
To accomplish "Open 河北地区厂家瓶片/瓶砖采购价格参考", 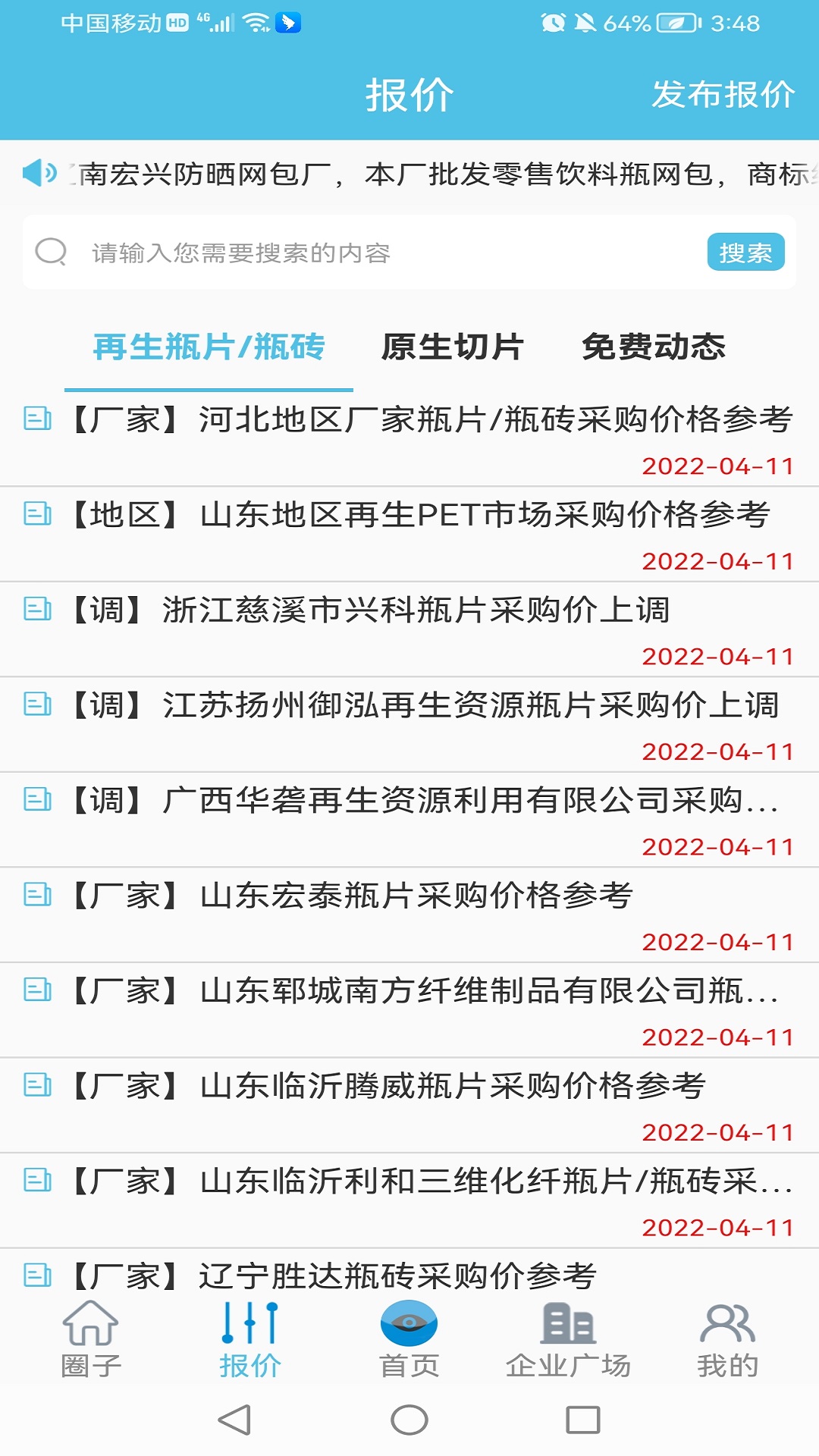I will [x=409, y=438].
